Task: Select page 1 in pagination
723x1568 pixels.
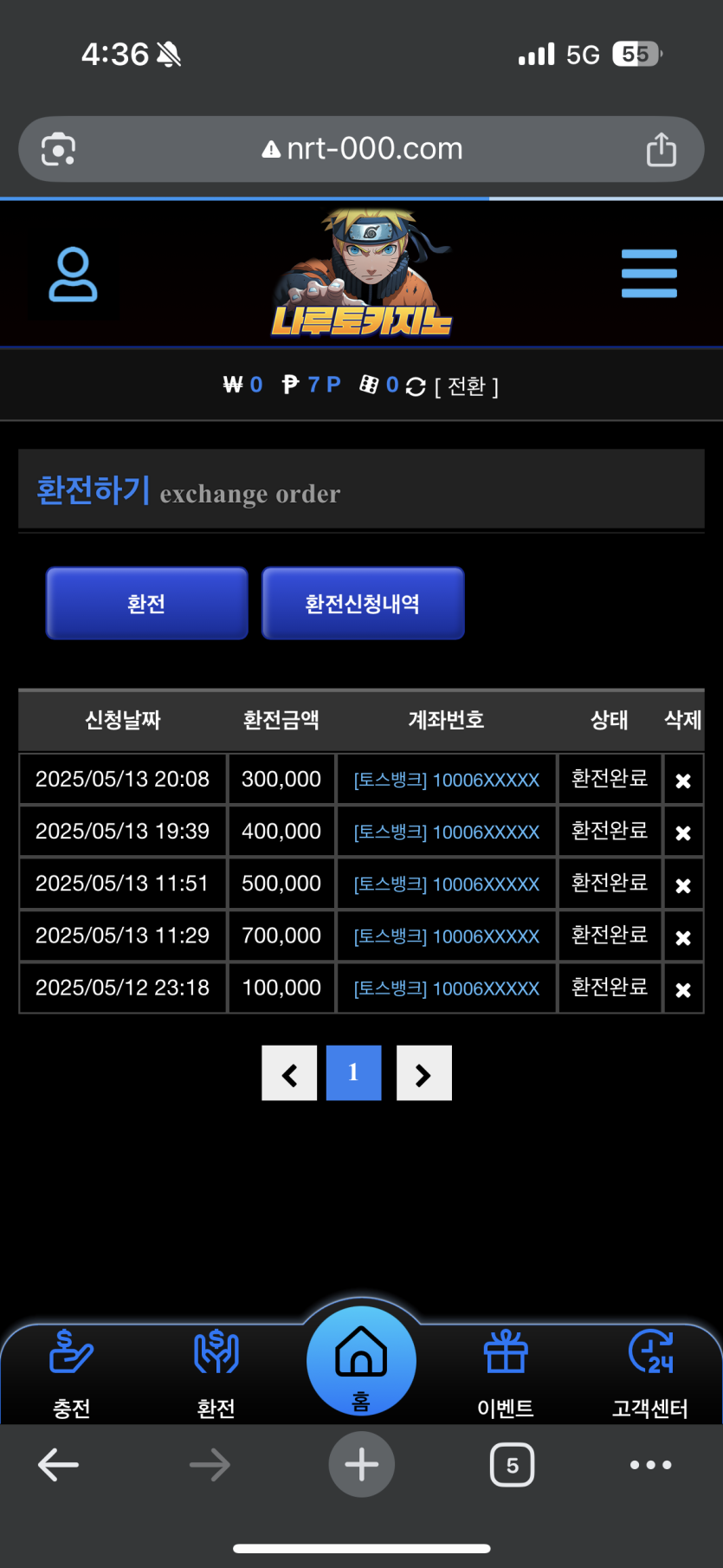Action: click(353, 1073)
